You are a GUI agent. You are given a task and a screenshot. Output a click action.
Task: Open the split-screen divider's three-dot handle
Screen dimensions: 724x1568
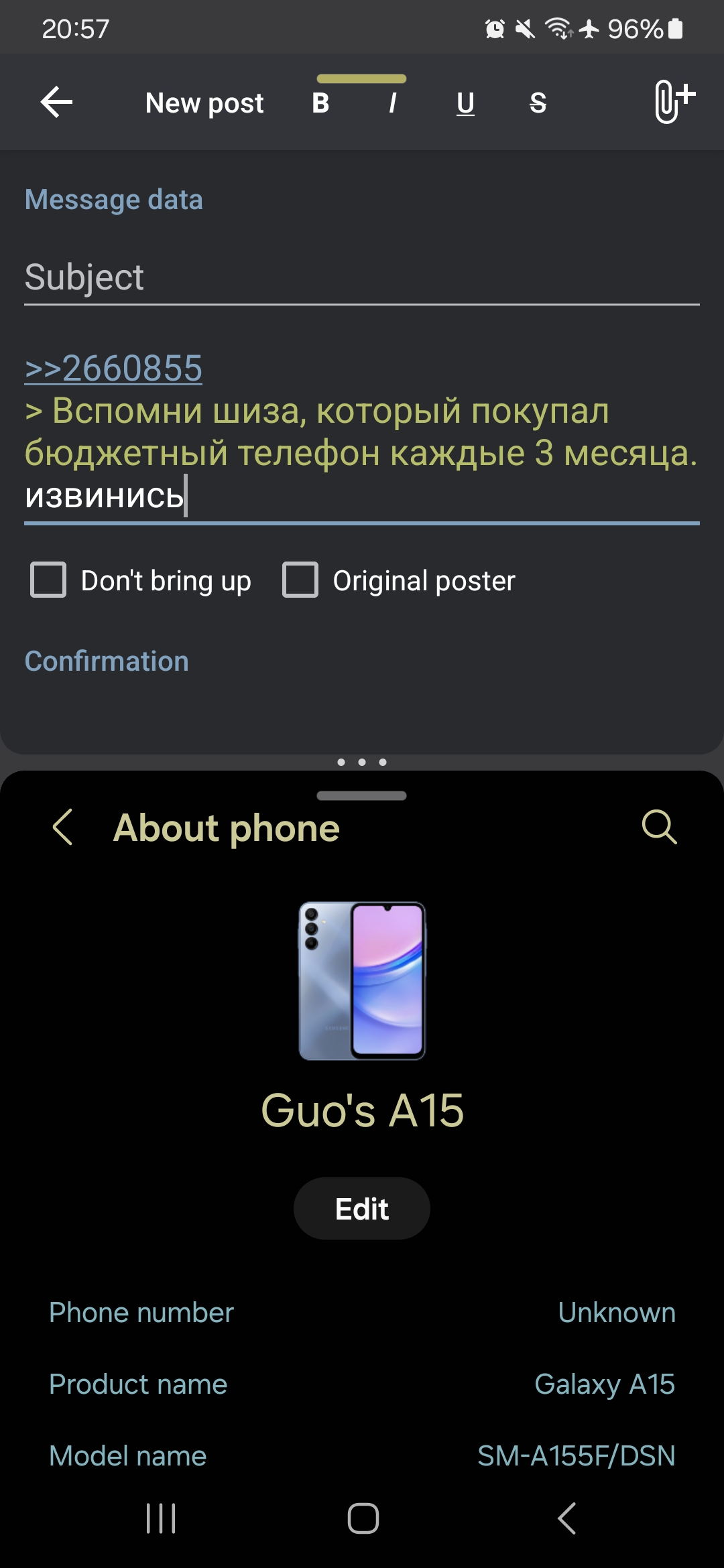pos(362,762)
